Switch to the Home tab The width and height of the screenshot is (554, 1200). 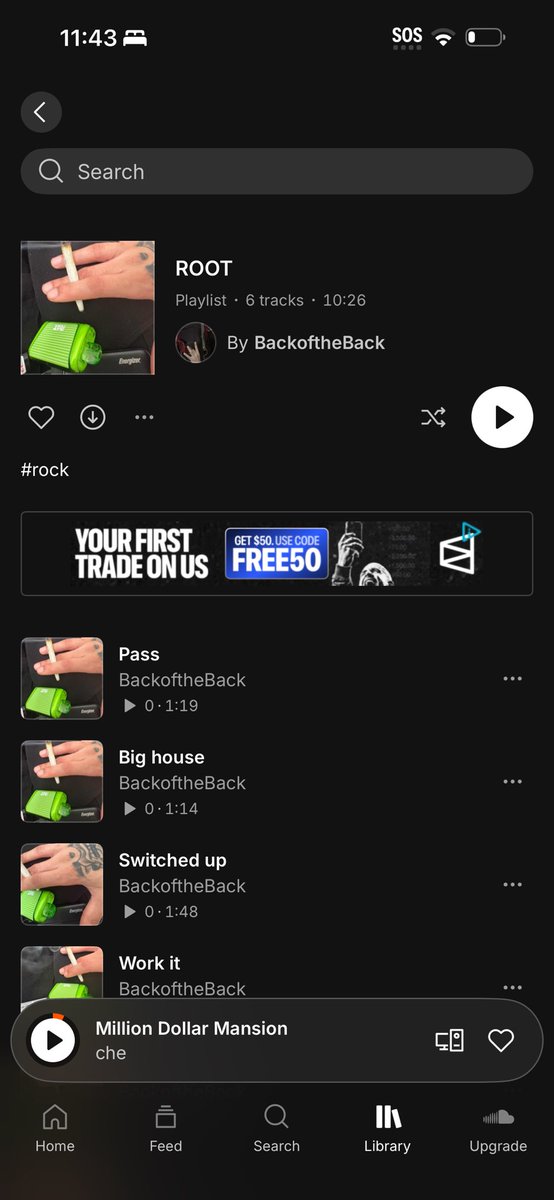pyautogui.click(x=55, y=1129)
